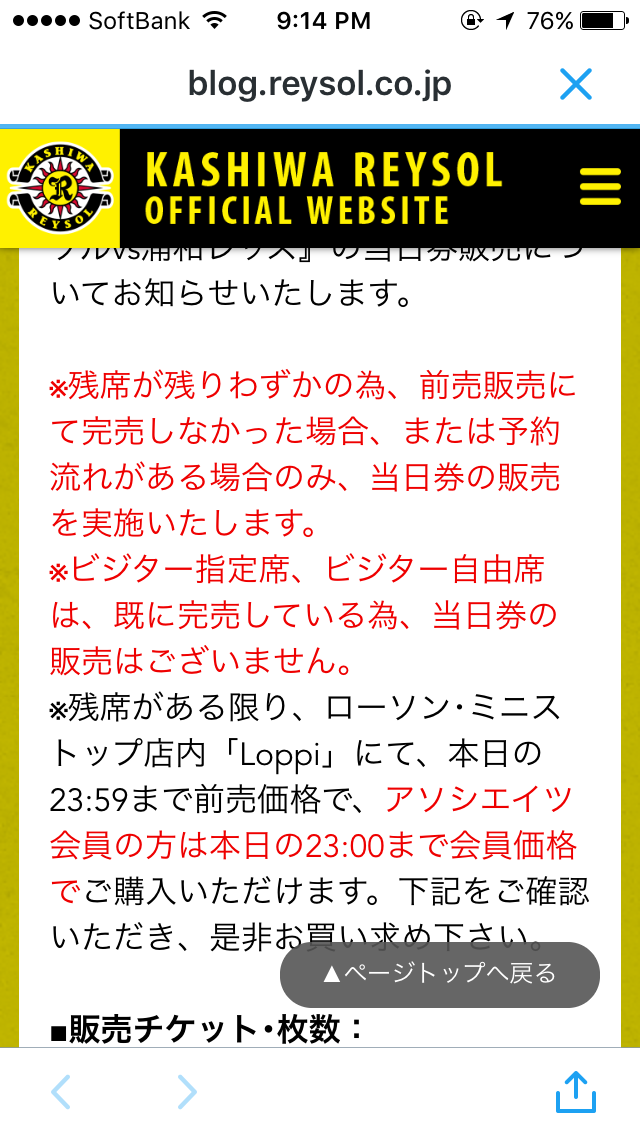This screenshot has width=640, height=1136.
Task: Share this page
Action: 576,1091
